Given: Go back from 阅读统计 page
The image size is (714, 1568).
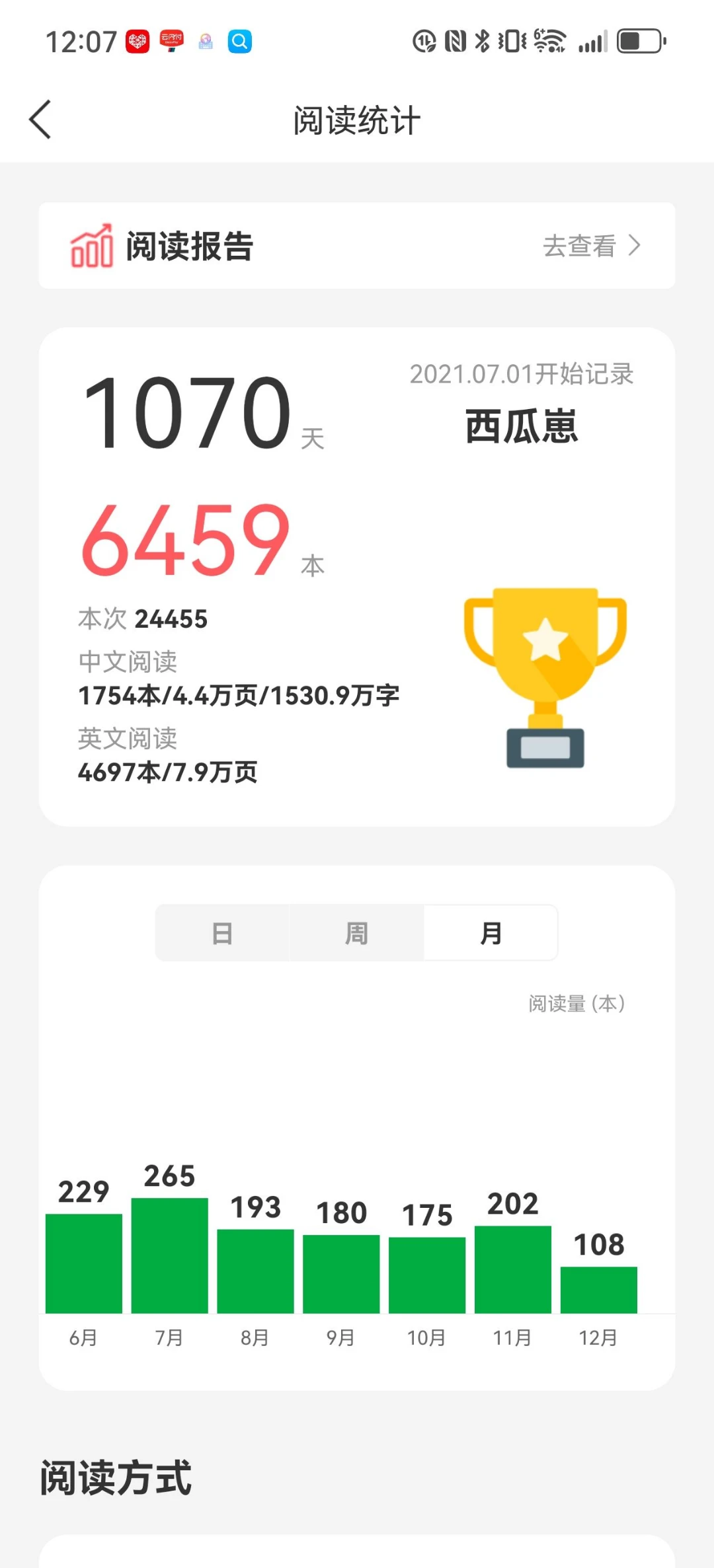Looking at the screenshot, I should [x=40, y=120].
